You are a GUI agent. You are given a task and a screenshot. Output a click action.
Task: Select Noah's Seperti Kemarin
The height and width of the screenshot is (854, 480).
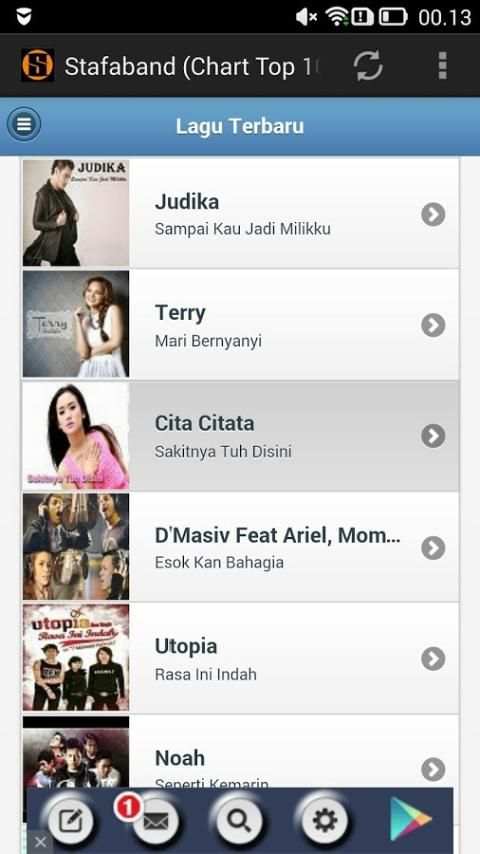(240, 752)
